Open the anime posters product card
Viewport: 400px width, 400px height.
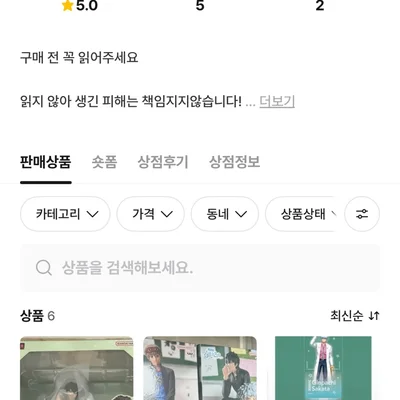tap(200, 368)
